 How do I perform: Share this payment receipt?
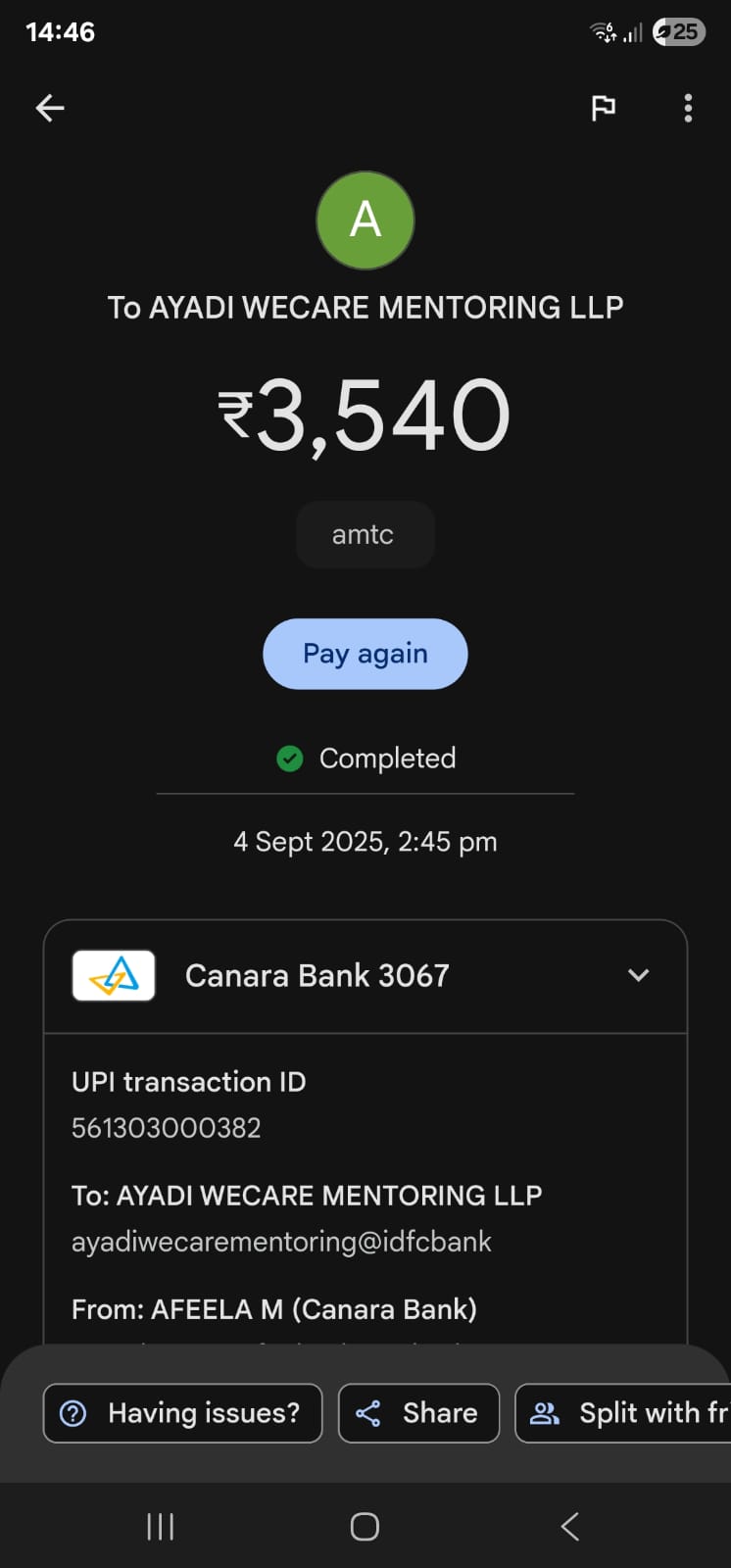click(418, 1413)
